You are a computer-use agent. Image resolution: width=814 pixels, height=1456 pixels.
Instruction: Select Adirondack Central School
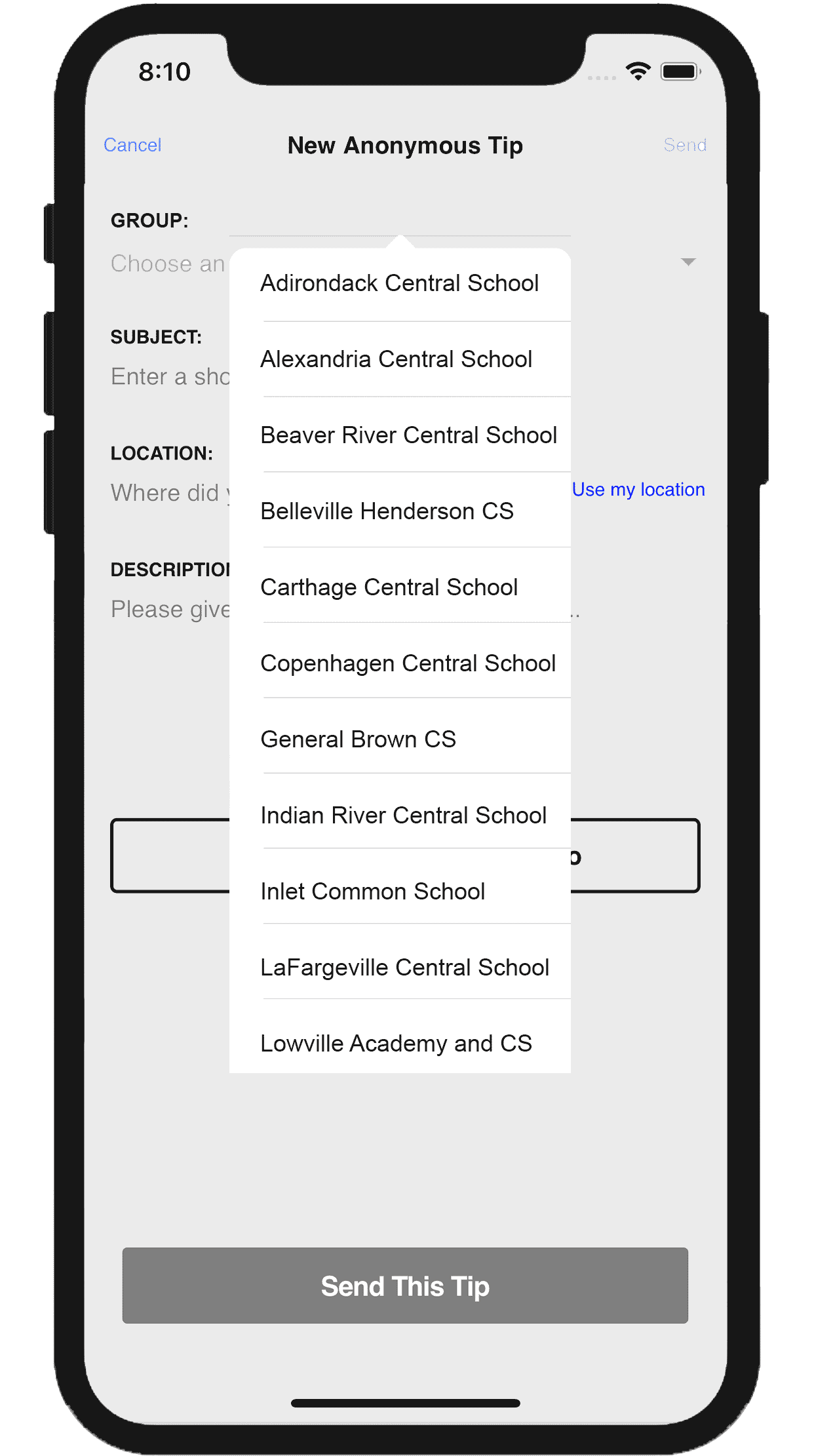point(400,284)
